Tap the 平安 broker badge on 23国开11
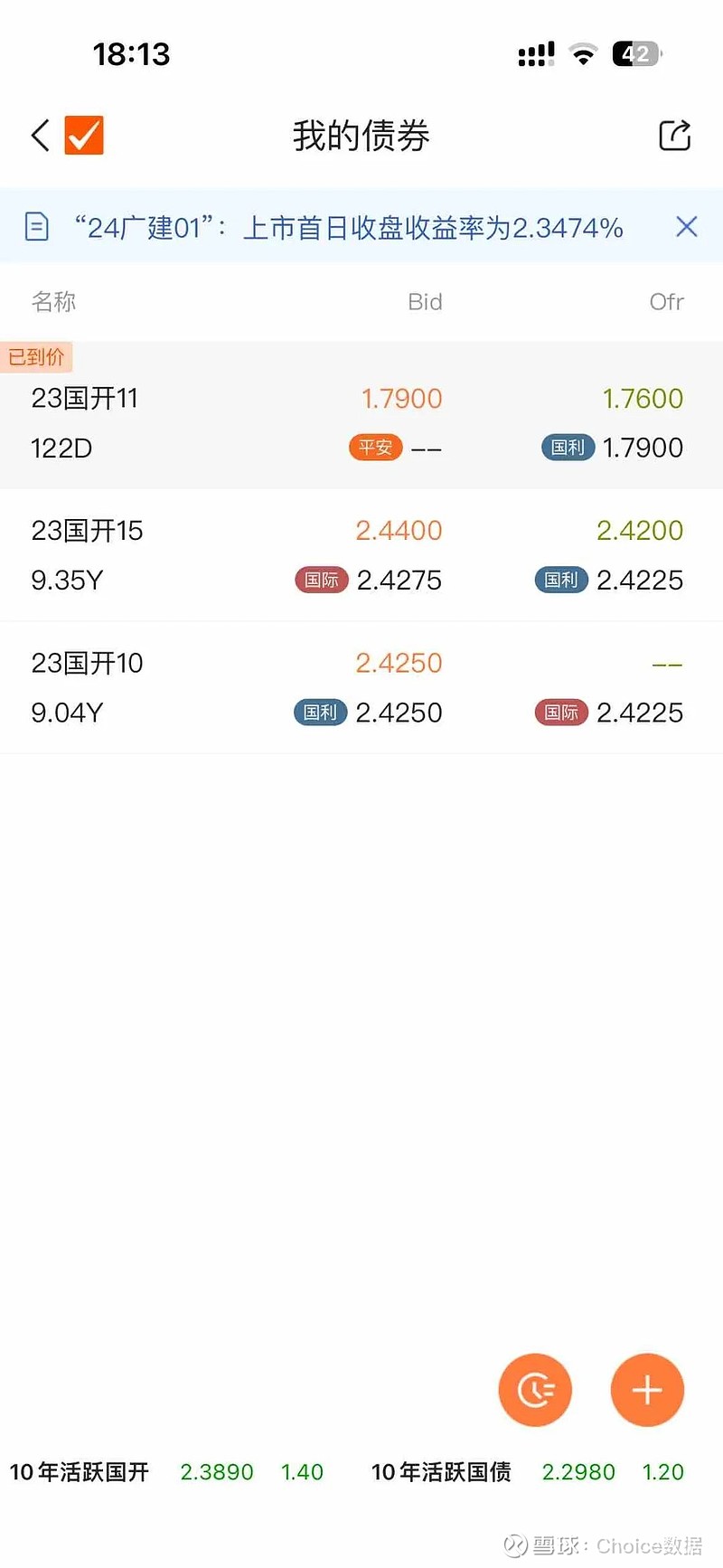Image resolution: width=723 pixels, height=1568 pixels. pos(375,447)
